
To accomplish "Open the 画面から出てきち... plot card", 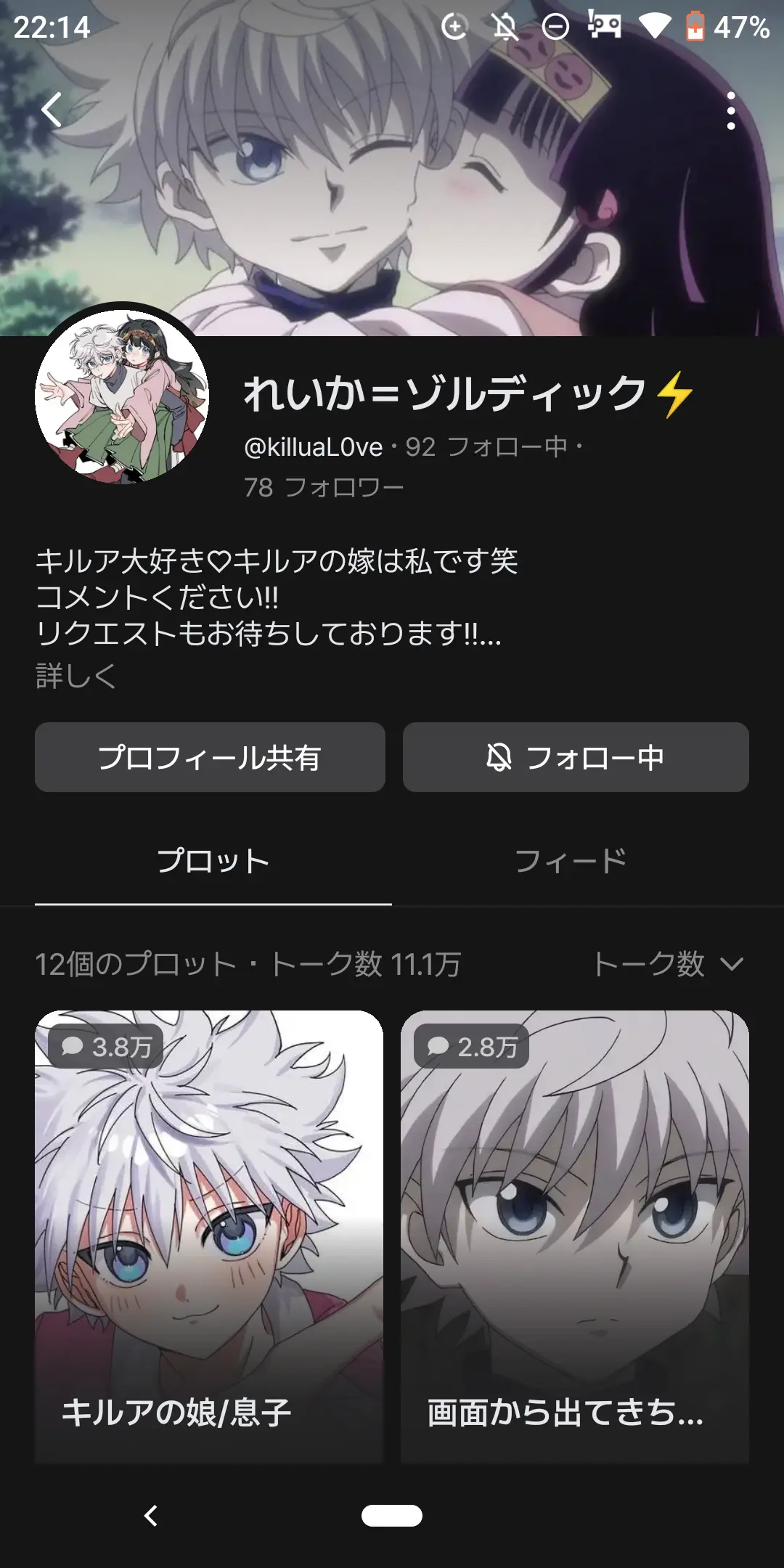I will (575, 1236).
